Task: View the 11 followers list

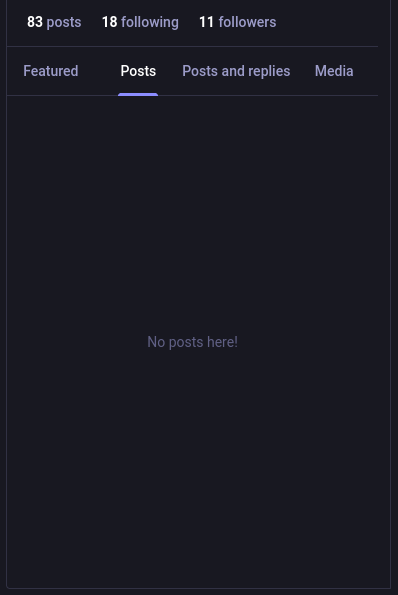Action: point(238,22)
